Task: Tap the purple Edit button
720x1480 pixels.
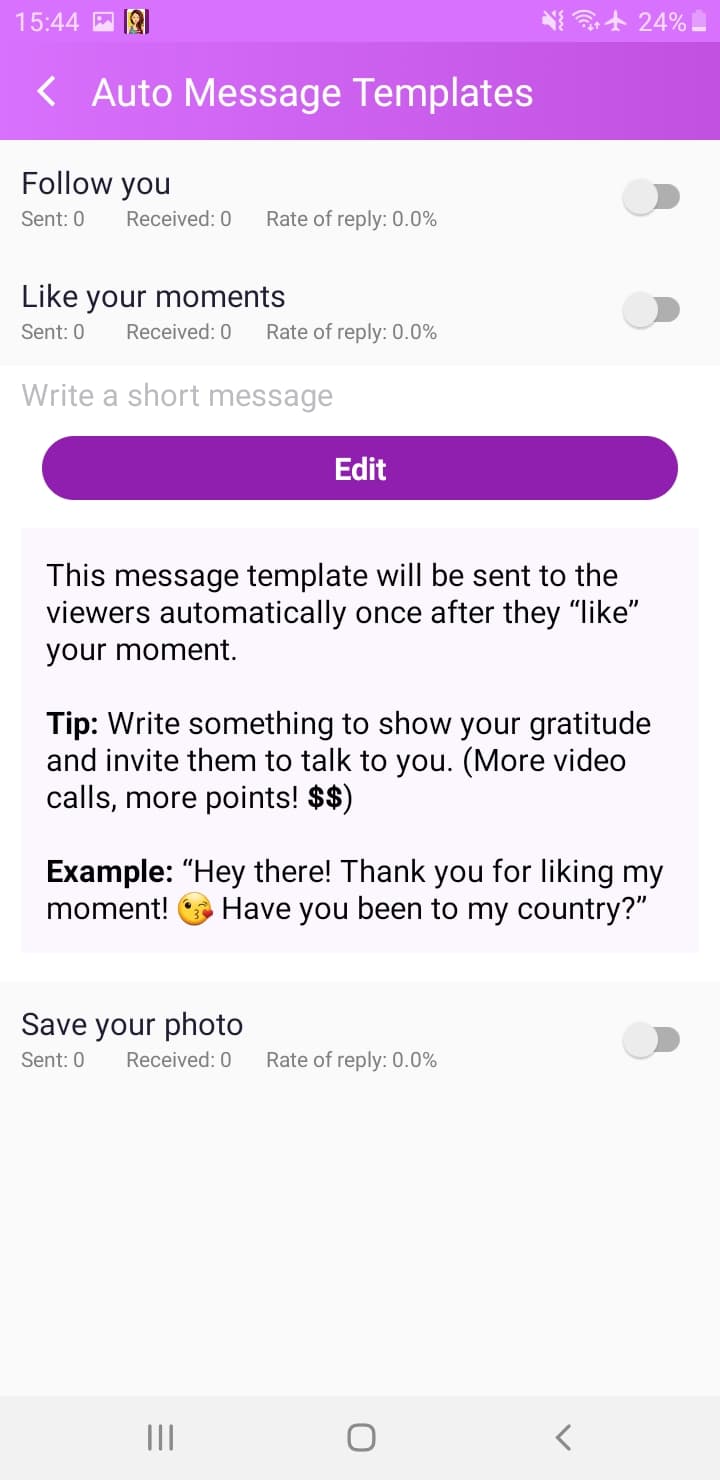Action: (x=360, y=468)
